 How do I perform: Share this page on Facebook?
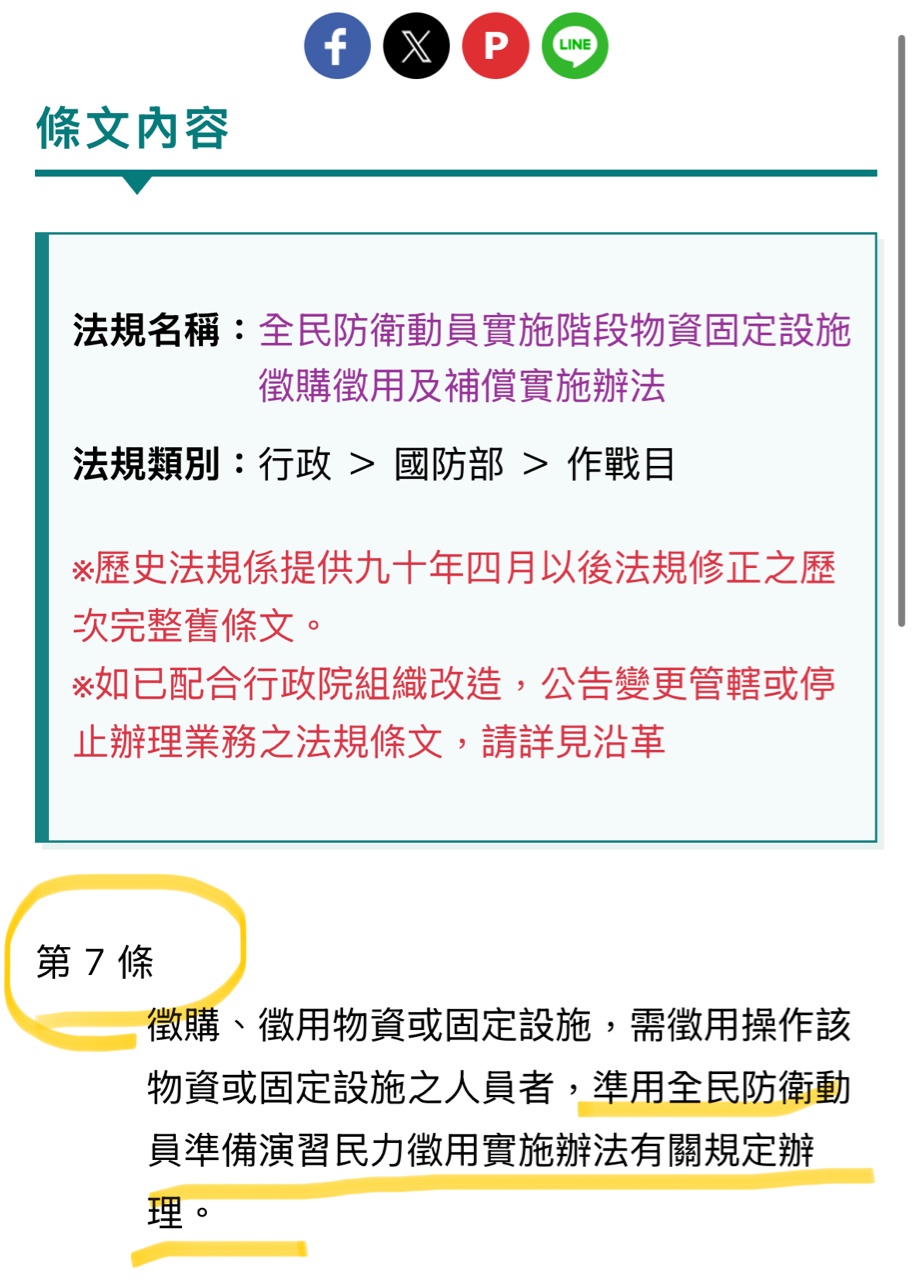click(x=337, y=46)
